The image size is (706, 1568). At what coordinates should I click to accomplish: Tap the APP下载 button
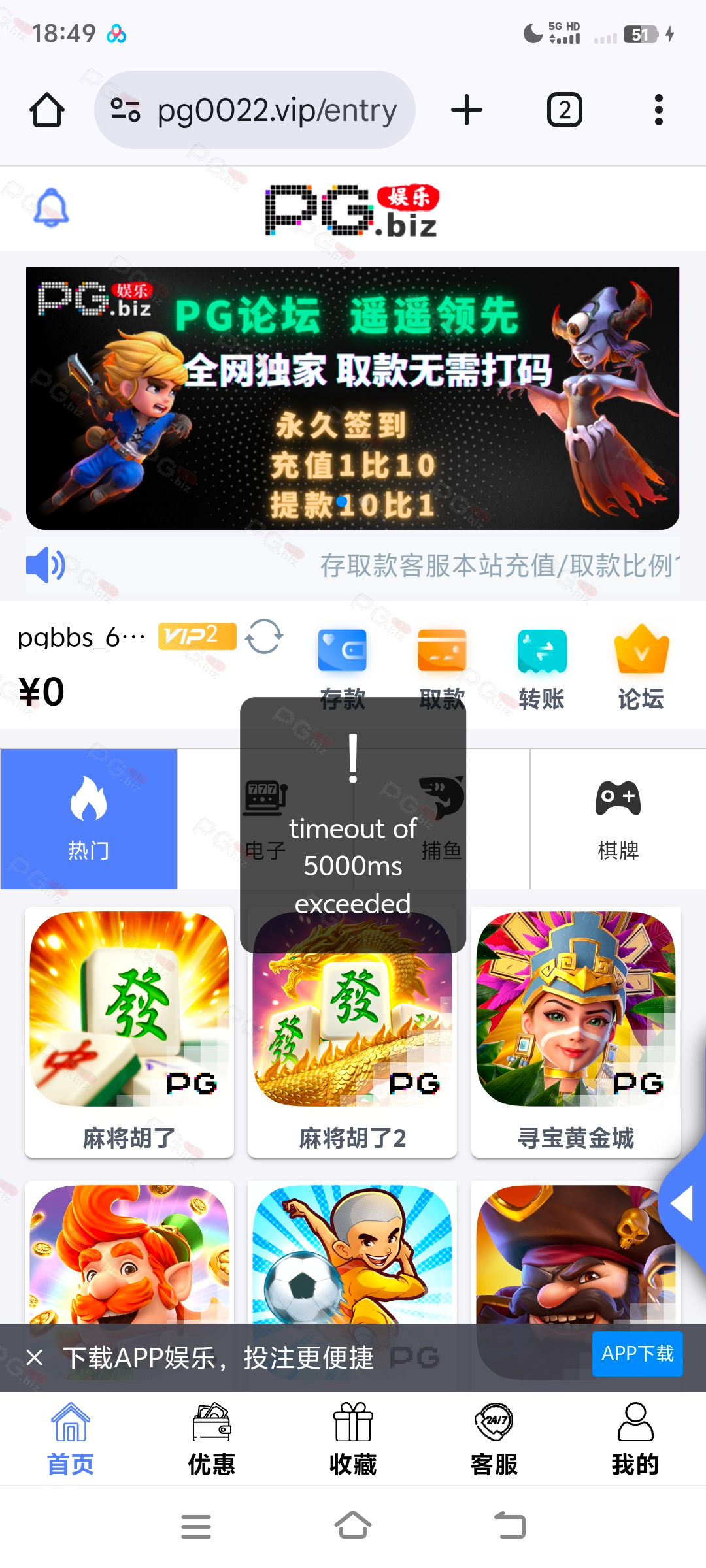click(637, 1354)
